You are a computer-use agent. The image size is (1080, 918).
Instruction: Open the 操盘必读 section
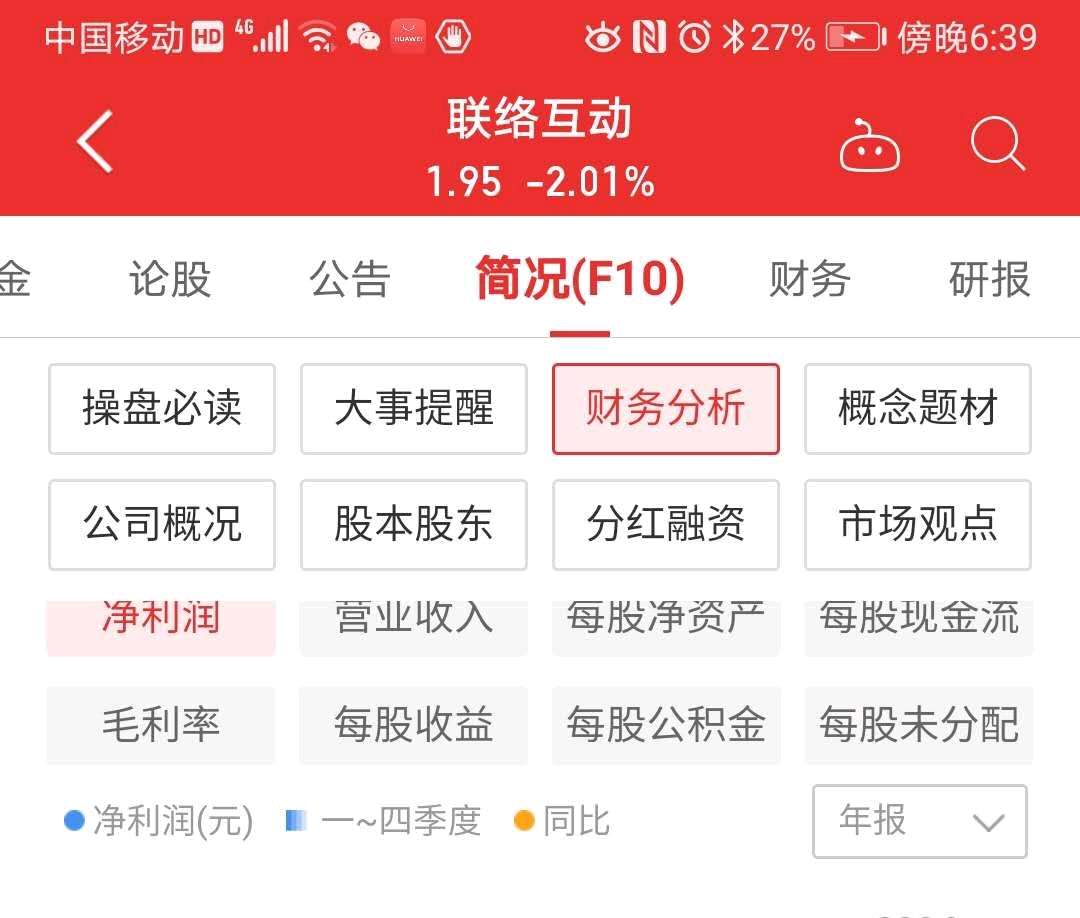(162, 409)
